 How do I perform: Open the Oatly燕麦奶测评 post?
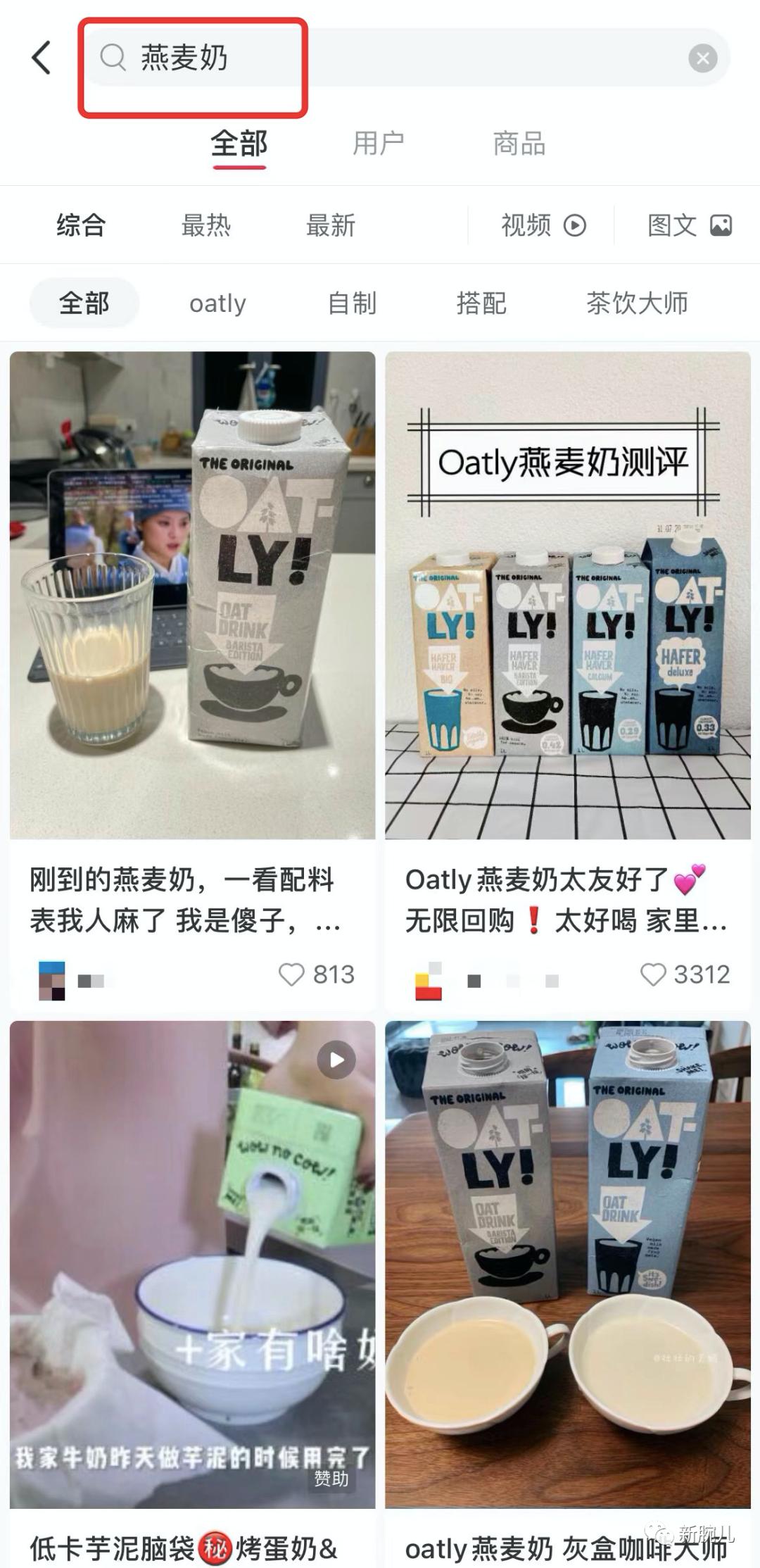click(567, 595)
